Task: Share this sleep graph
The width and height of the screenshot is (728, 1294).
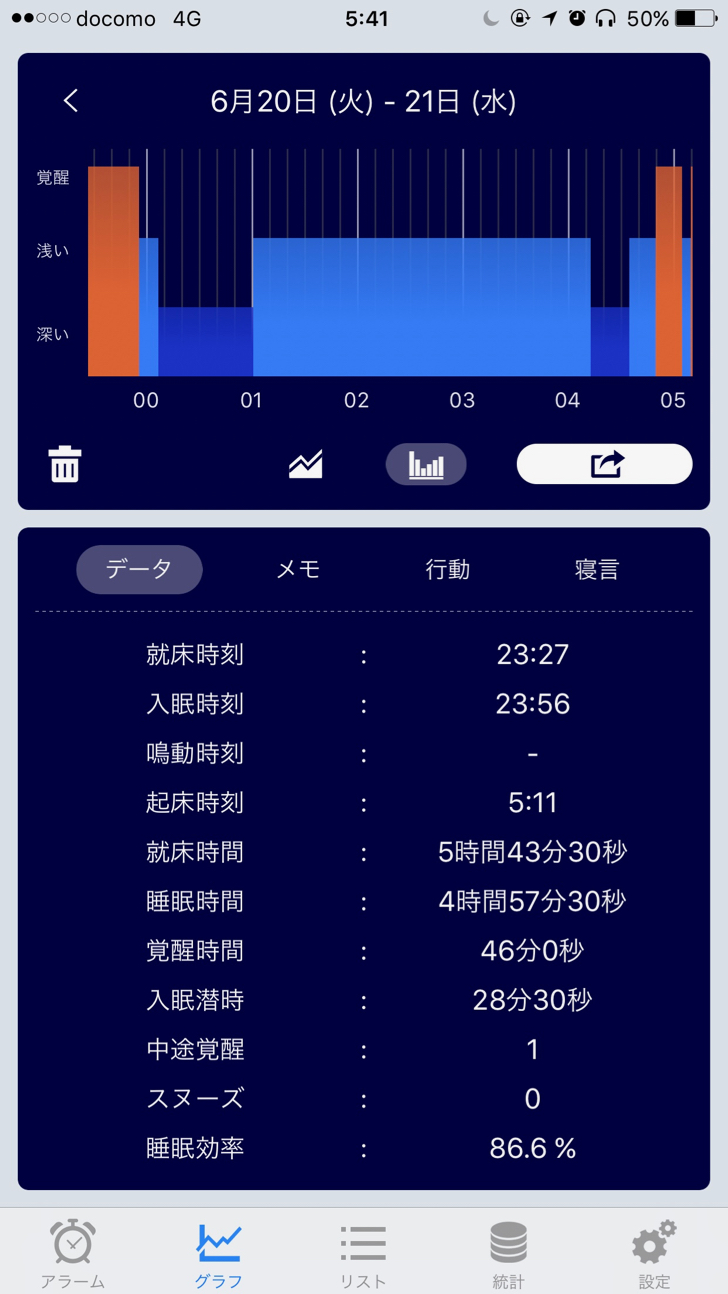Action: (x=604, y=464)
